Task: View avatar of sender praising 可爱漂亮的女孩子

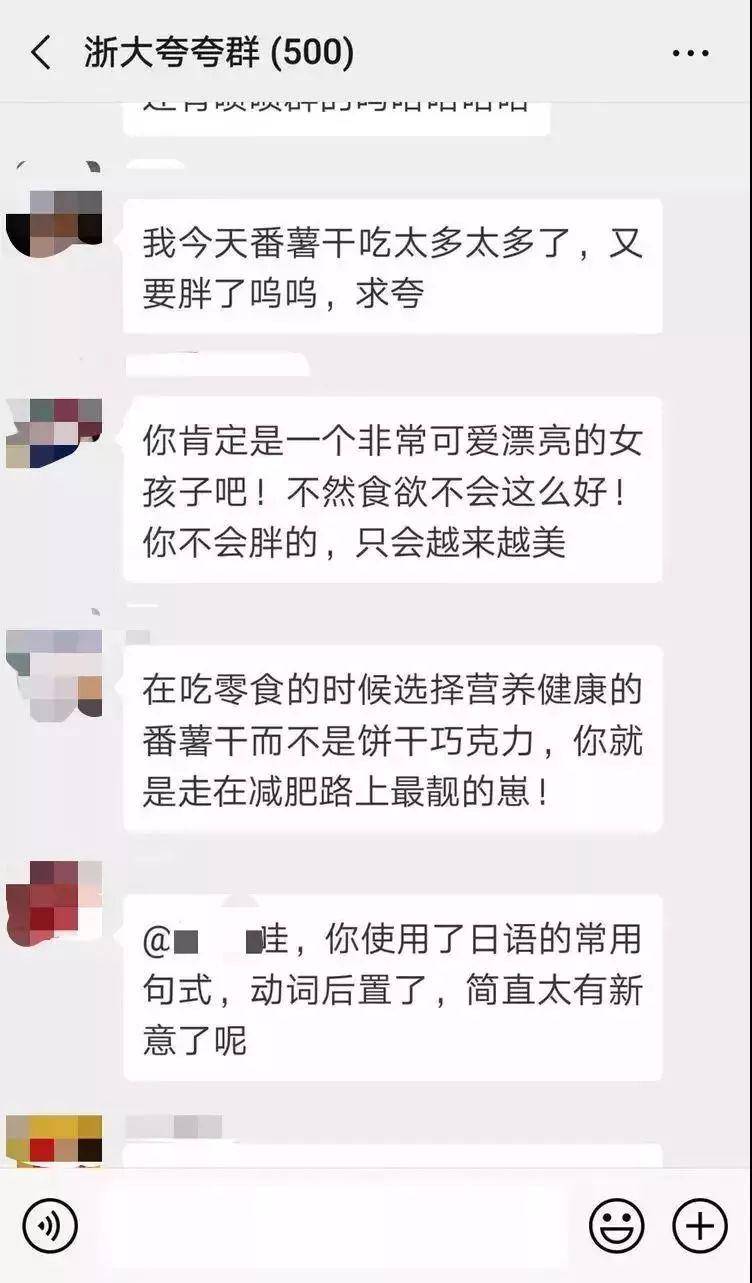Action: [54, 432]
